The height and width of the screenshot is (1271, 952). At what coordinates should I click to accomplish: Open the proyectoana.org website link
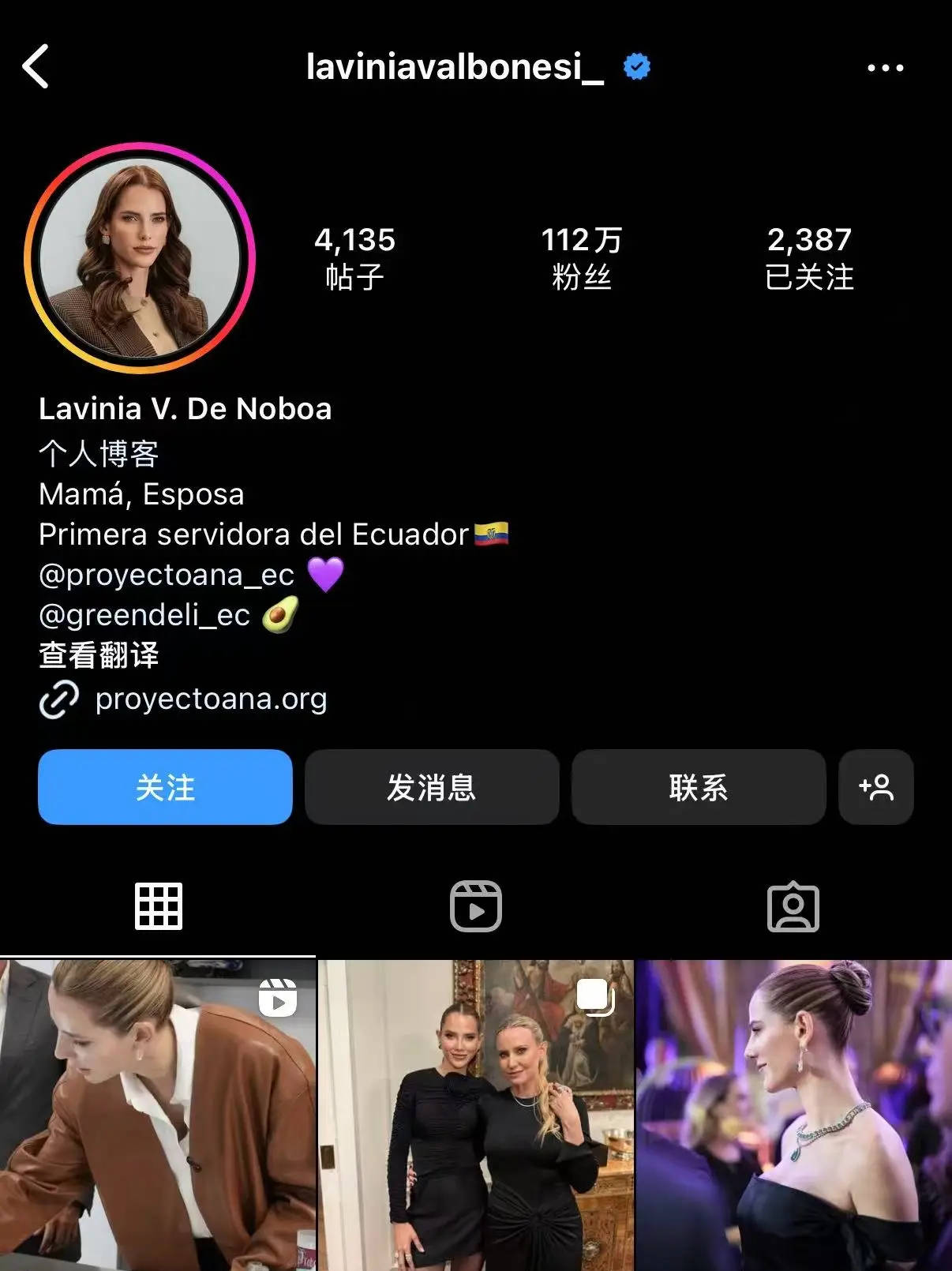210,699
